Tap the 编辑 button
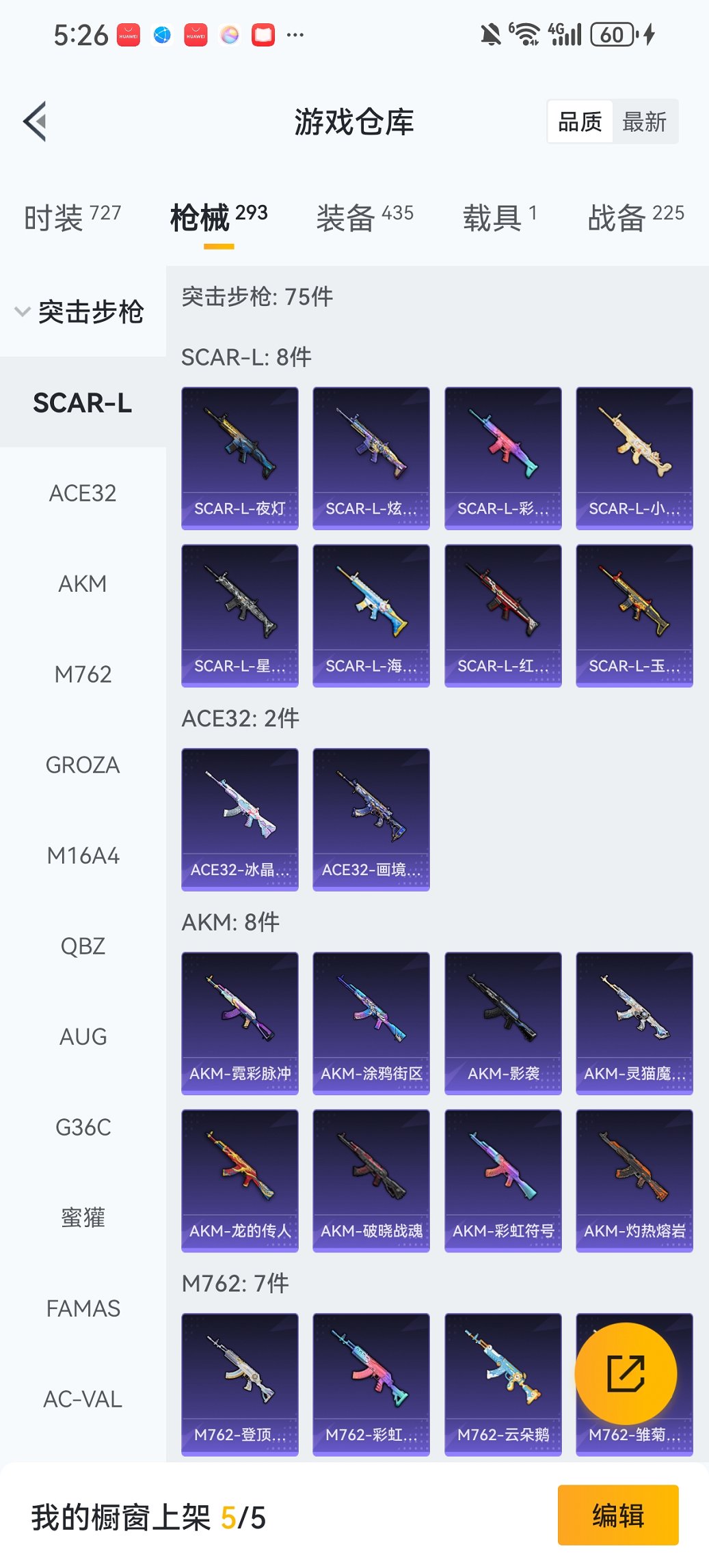Screen dimensions: 709x1568 [x=617, y=1515]
